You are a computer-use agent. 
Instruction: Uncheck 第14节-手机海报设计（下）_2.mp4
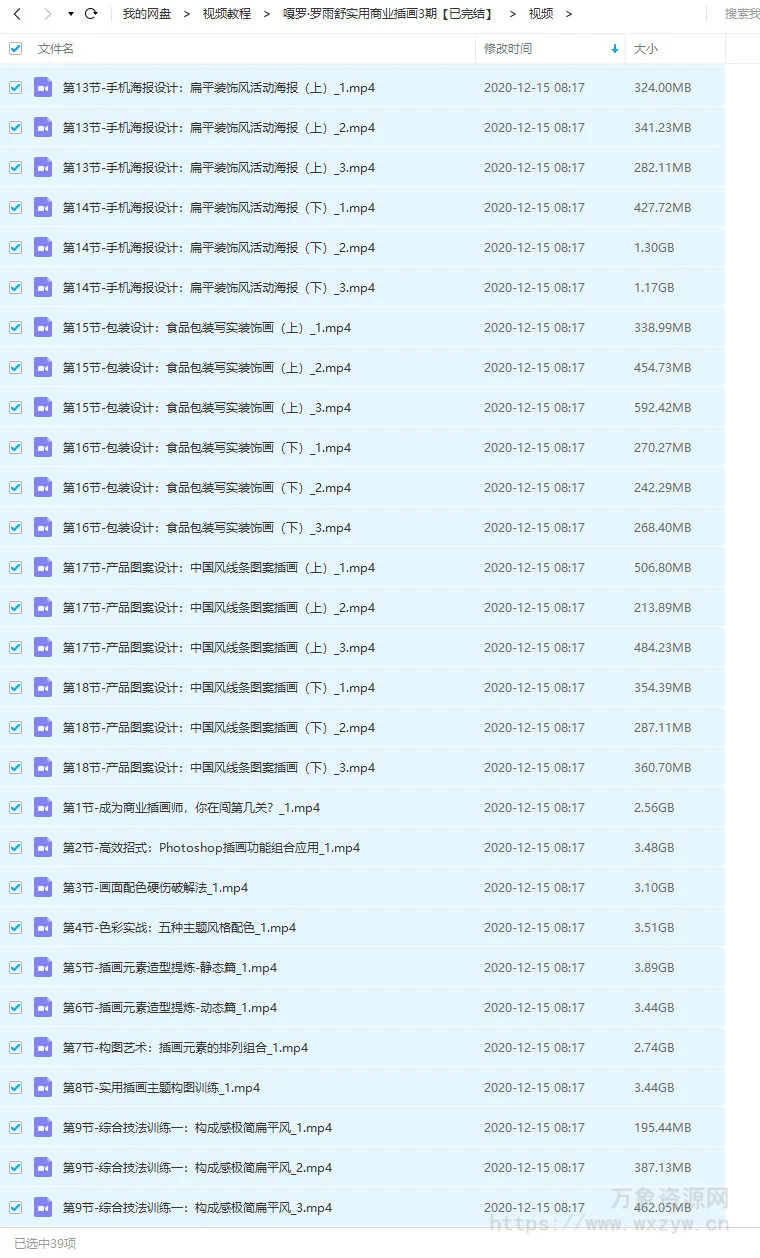(15, 248)
